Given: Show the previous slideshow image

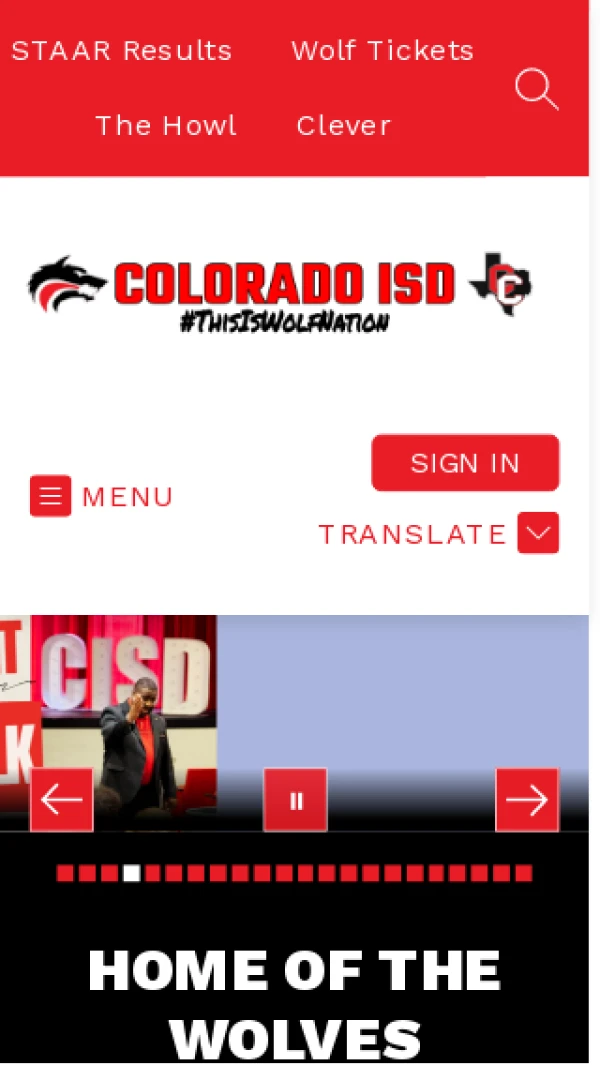Looking at the screenshot, I should tap(61, 800).
